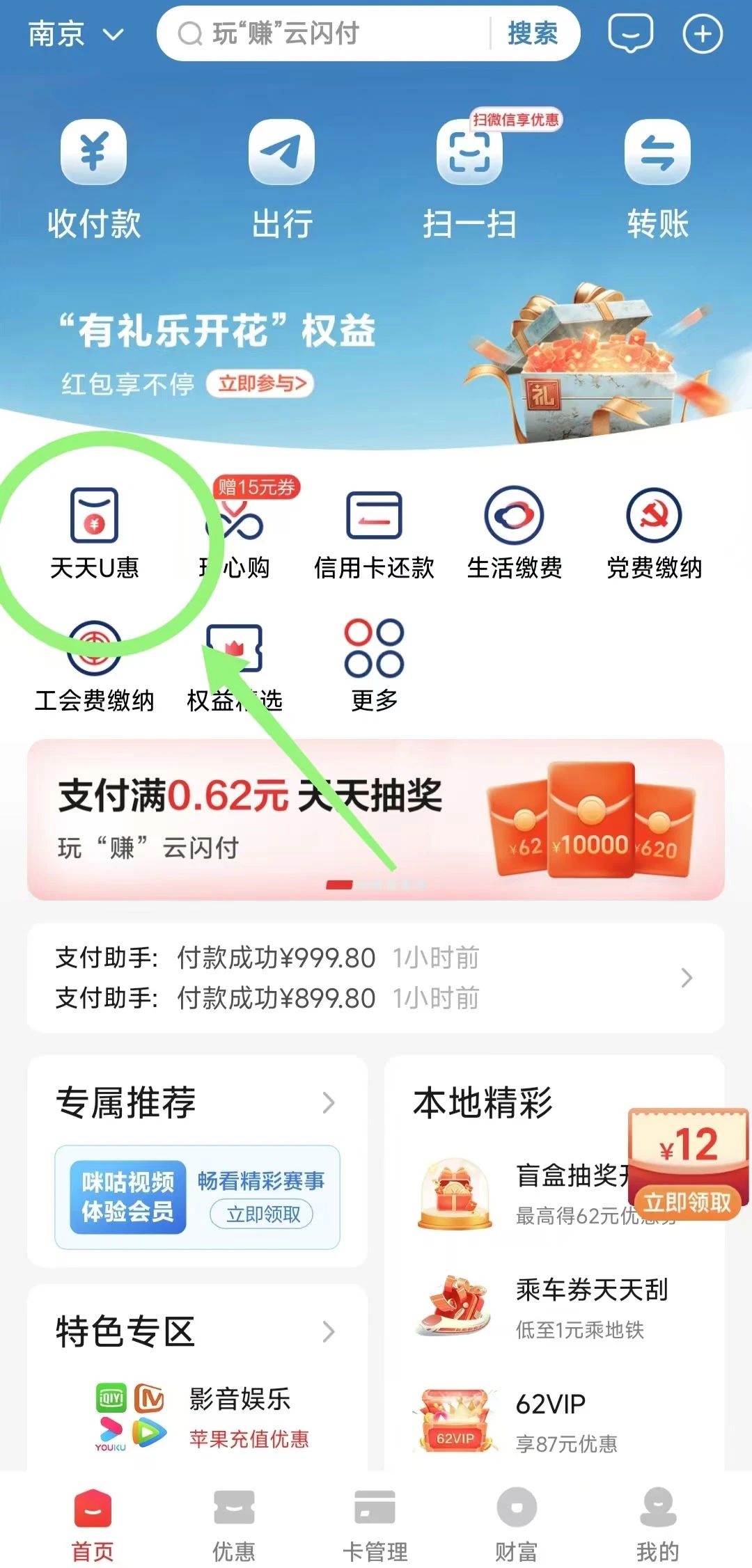Open 天天U惠
This screenshot has width=752, height=1568.
click(x=94, y=534)
